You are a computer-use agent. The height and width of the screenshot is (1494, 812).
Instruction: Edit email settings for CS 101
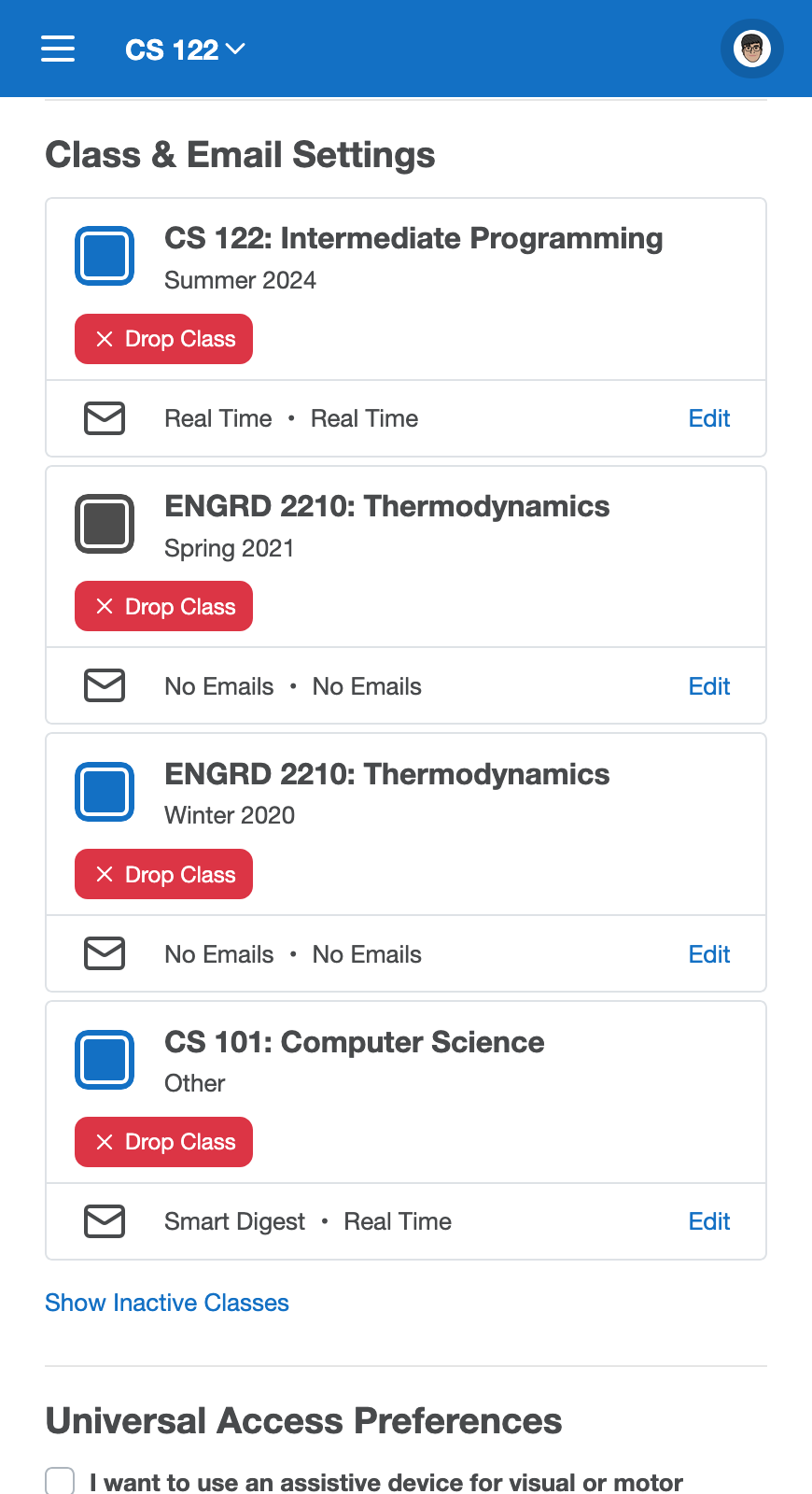click(x=708, y=1221)
